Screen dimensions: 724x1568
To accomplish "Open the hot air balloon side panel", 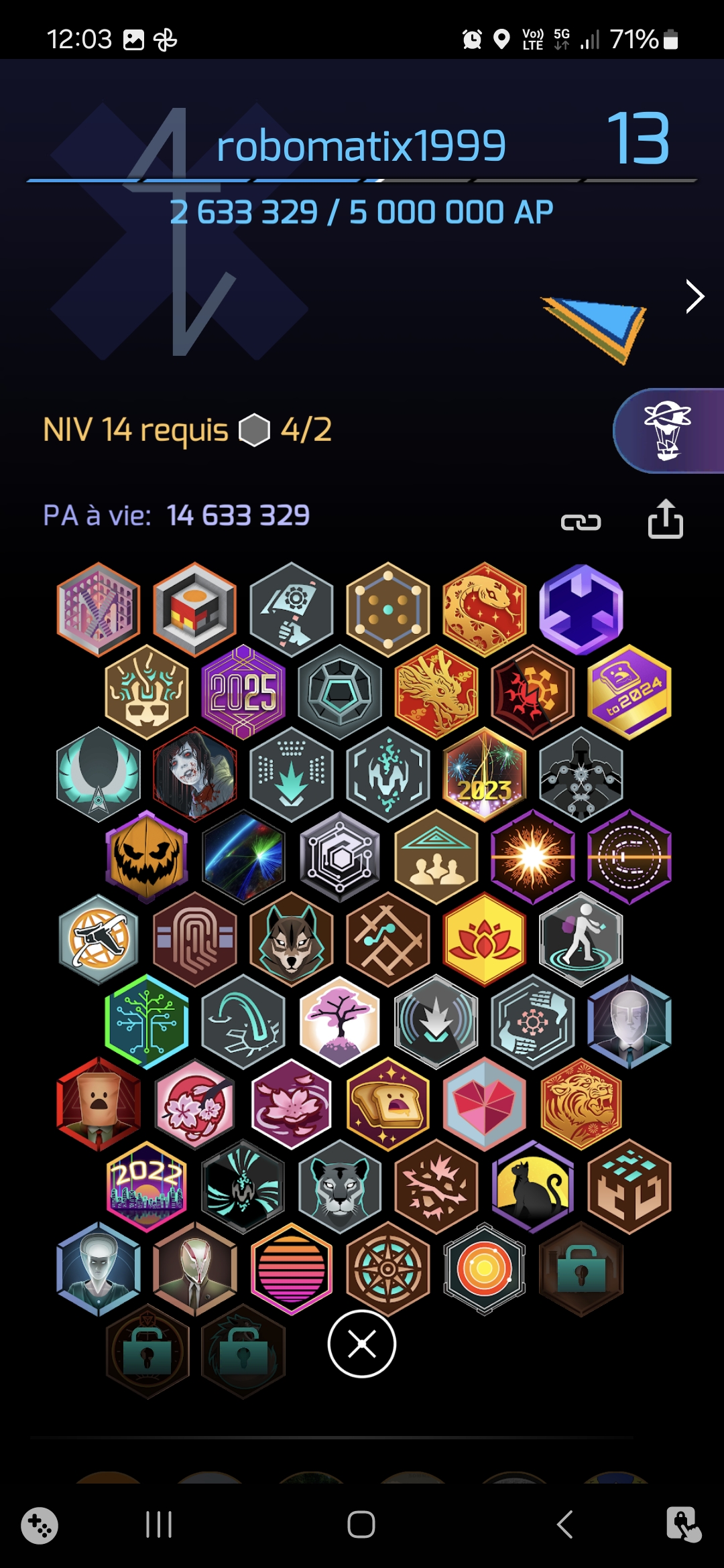I will coord(668,431).
